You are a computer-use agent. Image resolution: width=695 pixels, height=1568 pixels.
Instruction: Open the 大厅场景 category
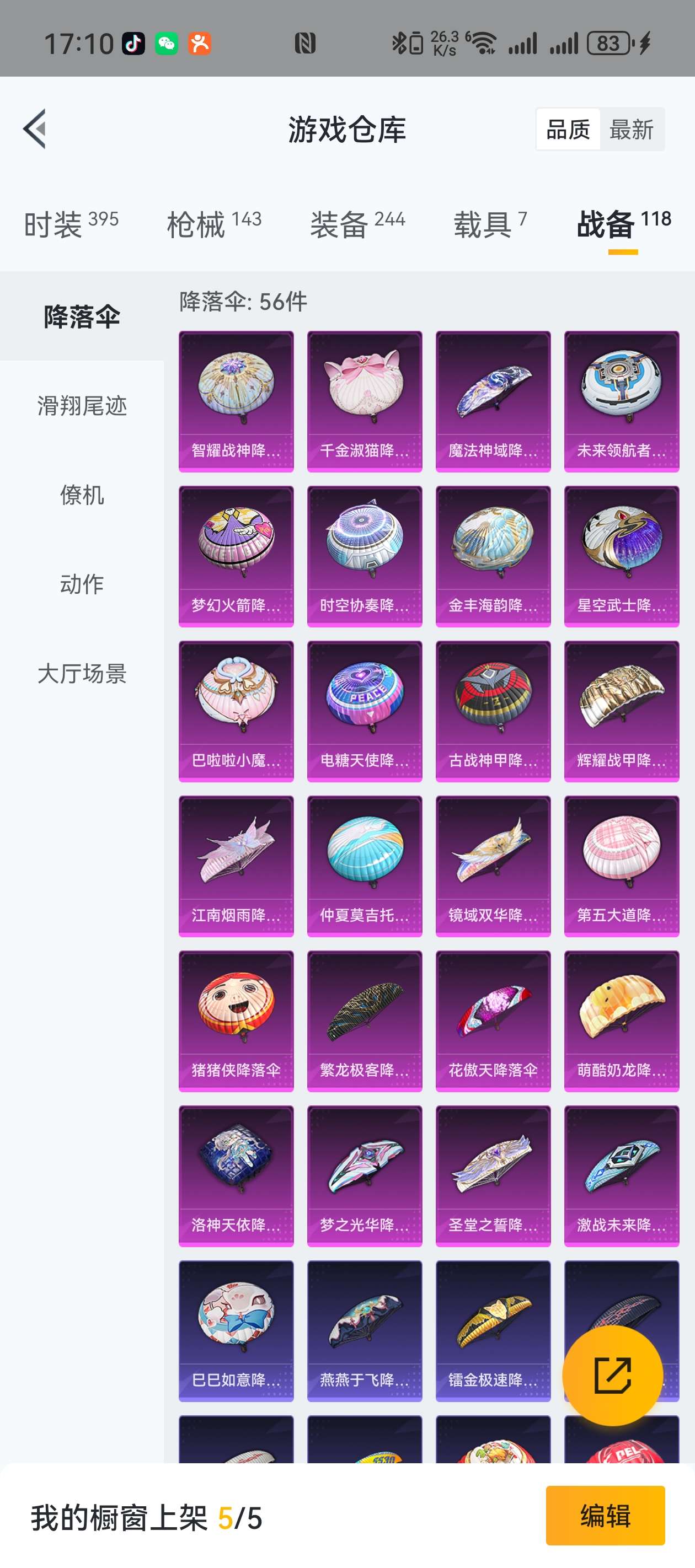pos(82,674)
